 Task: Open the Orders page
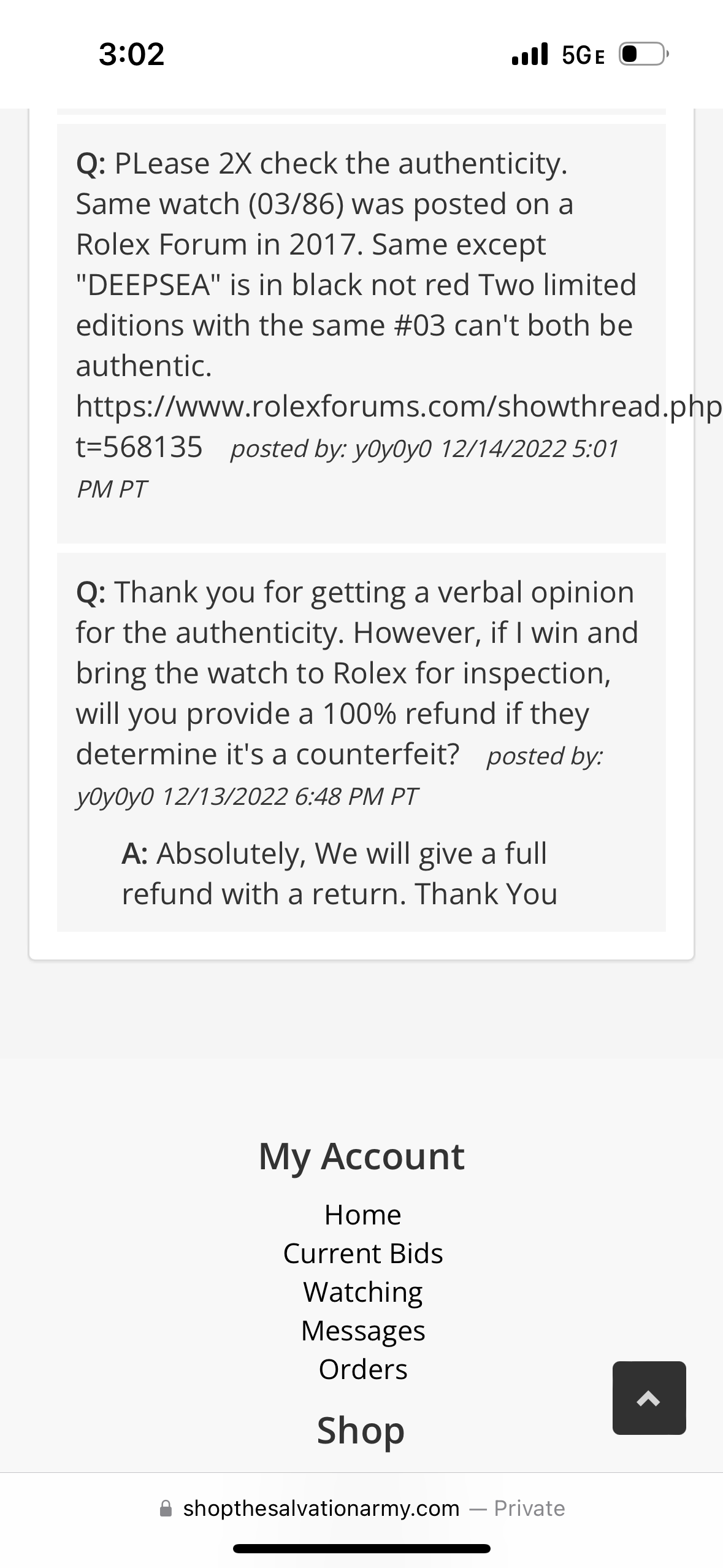362,1369
